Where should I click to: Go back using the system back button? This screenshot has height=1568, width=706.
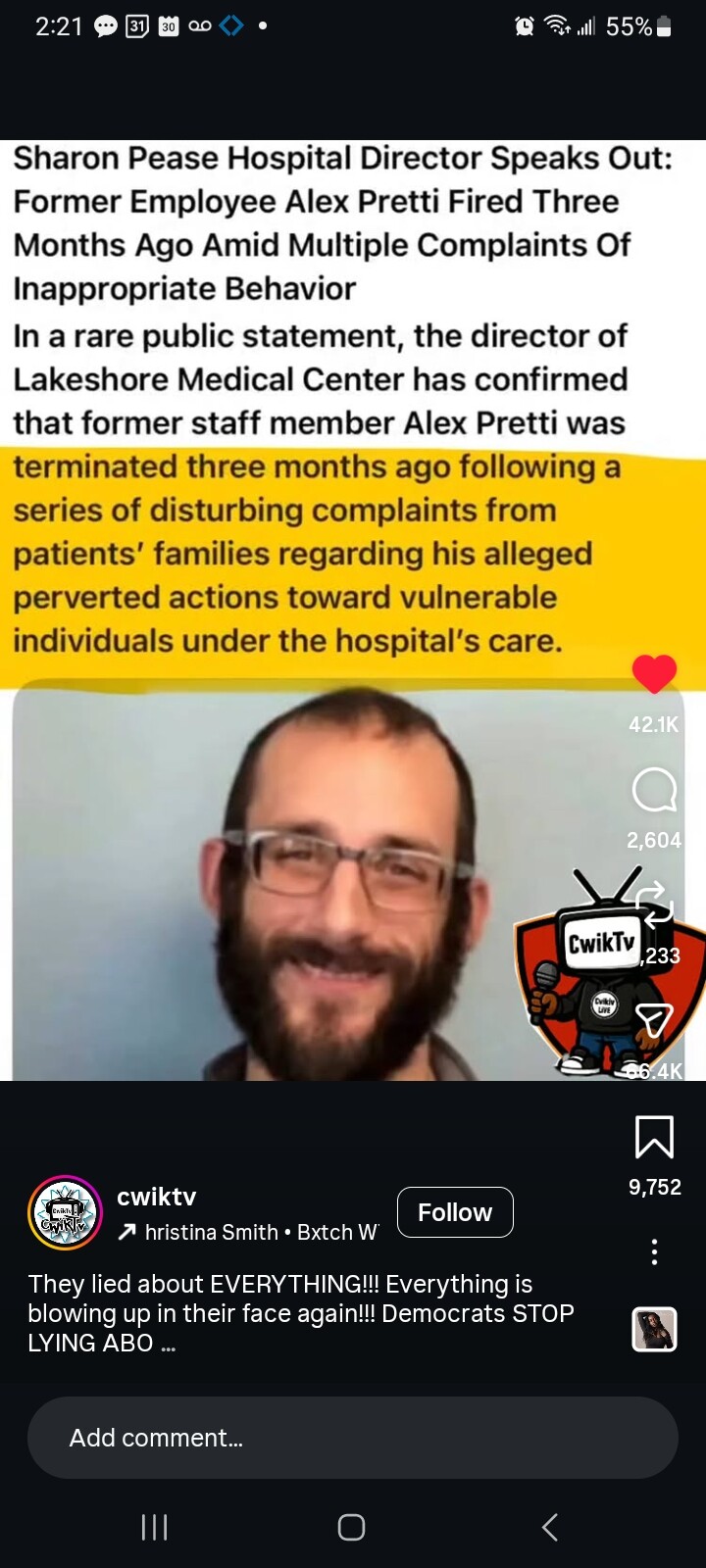(550, 1527)
